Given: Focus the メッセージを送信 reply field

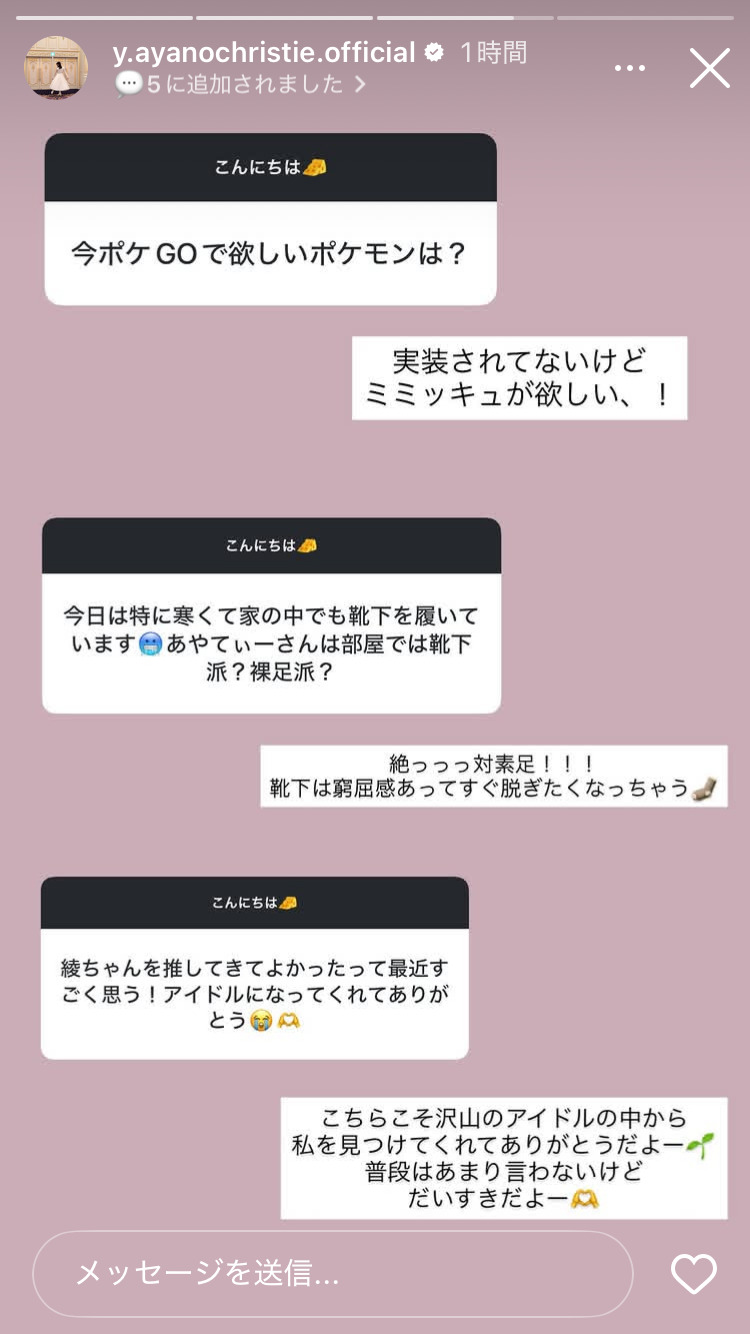Looking at the screenshot, I should tap(332, 1273).
